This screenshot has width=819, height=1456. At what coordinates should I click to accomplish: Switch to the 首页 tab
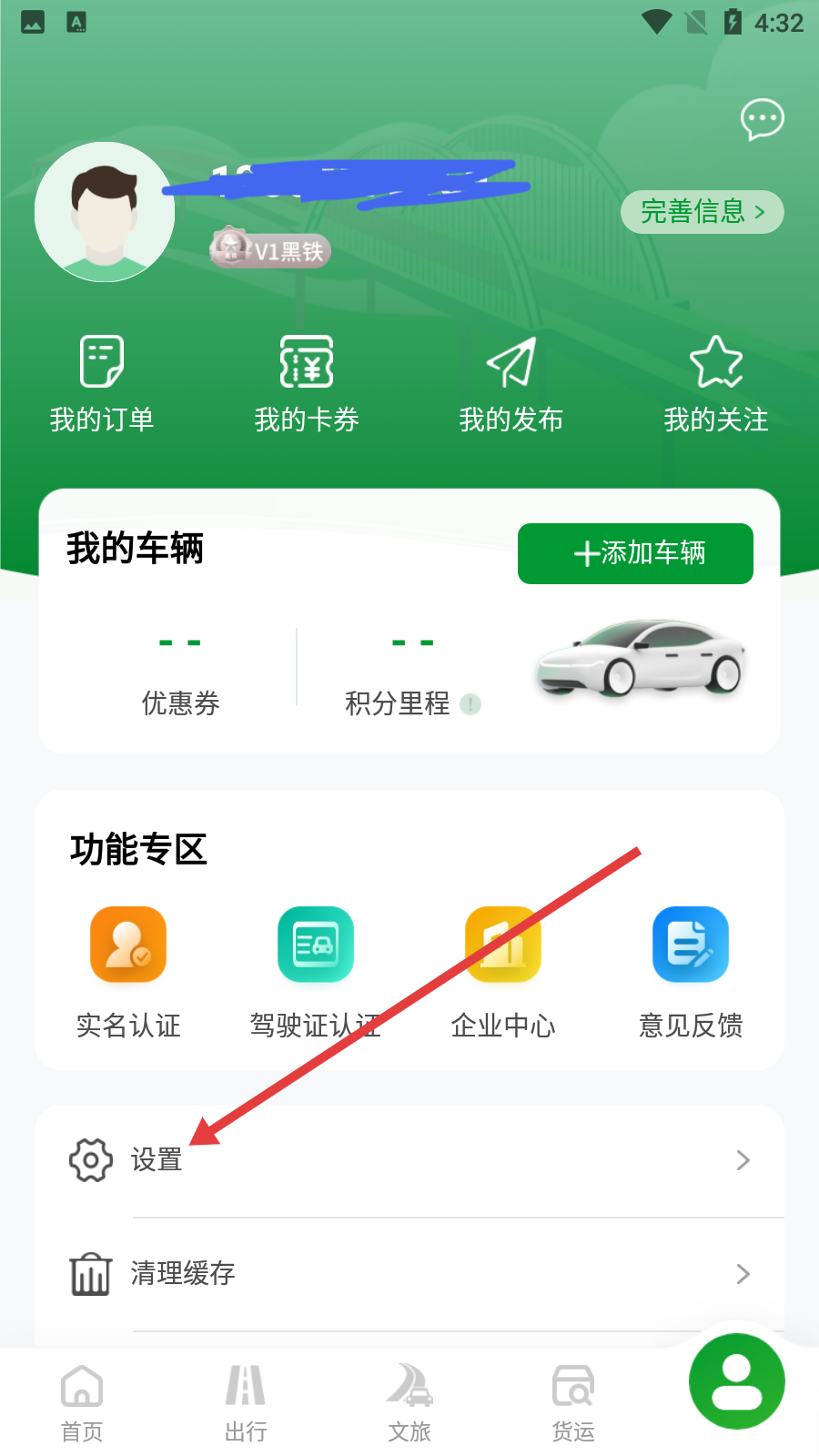(x=82, y=1403)
